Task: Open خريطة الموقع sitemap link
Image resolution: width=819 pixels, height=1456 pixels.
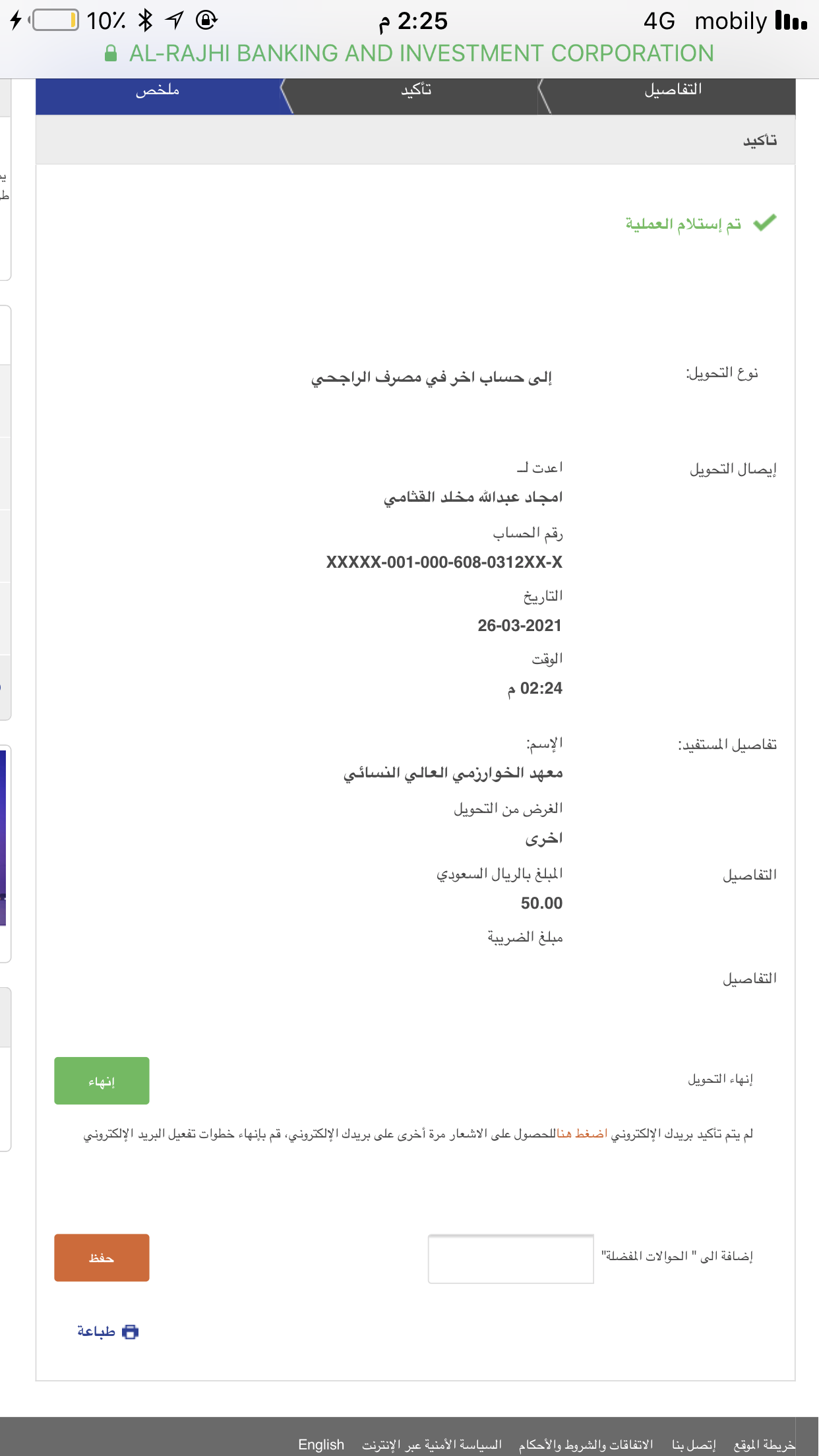Action: pos(764,1444)
